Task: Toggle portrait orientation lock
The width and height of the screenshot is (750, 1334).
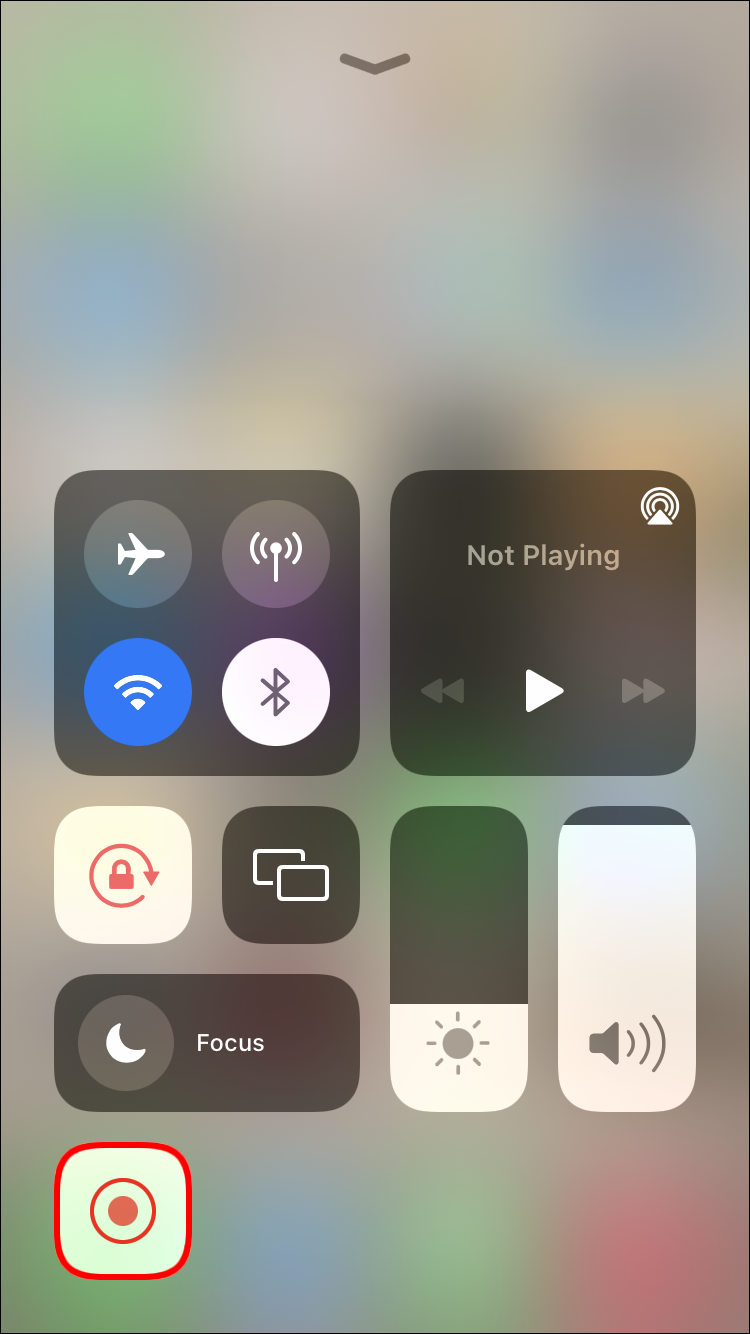Action: pos(123,874)
